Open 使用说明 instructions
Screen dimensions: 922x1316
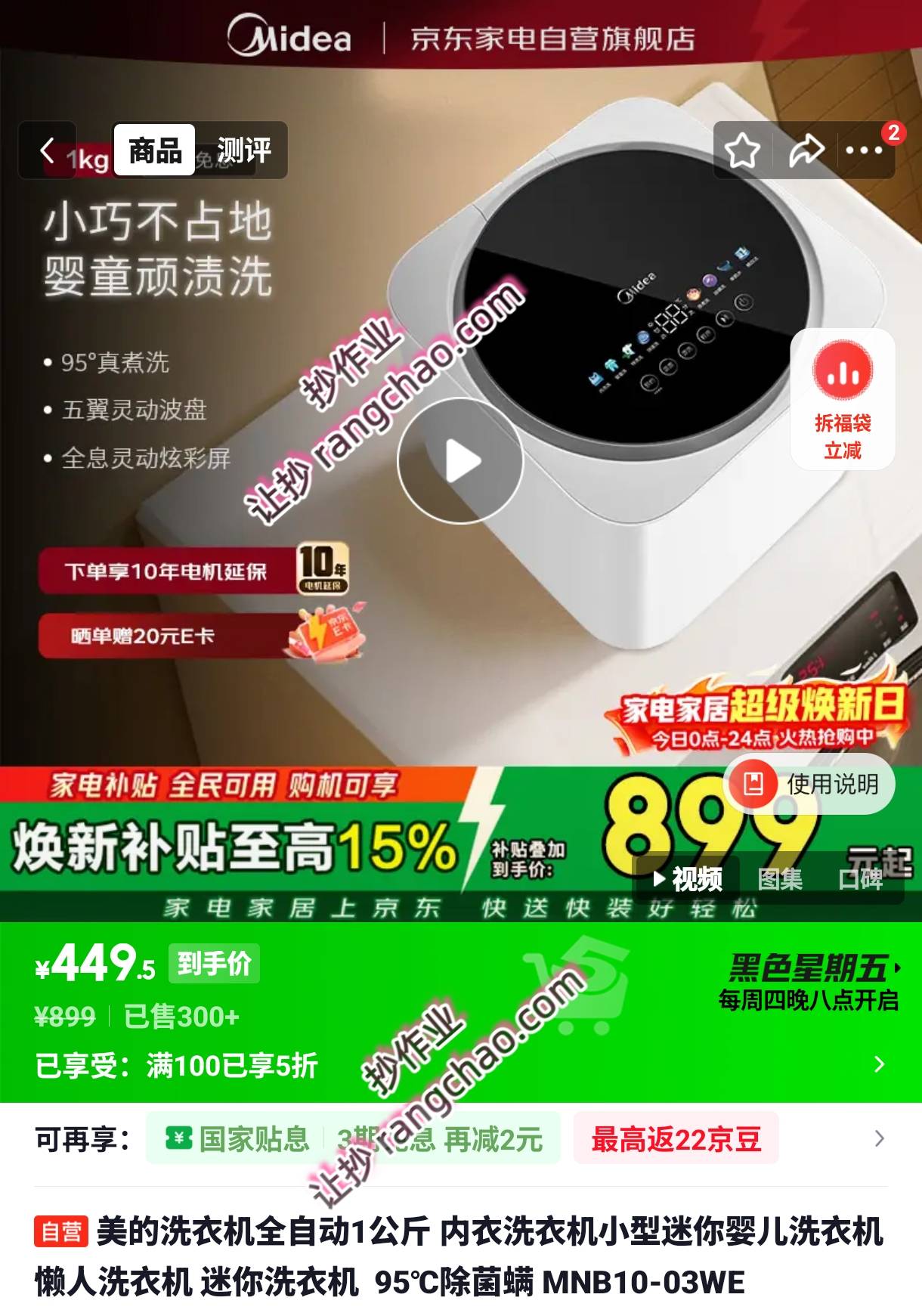[809, 784]
